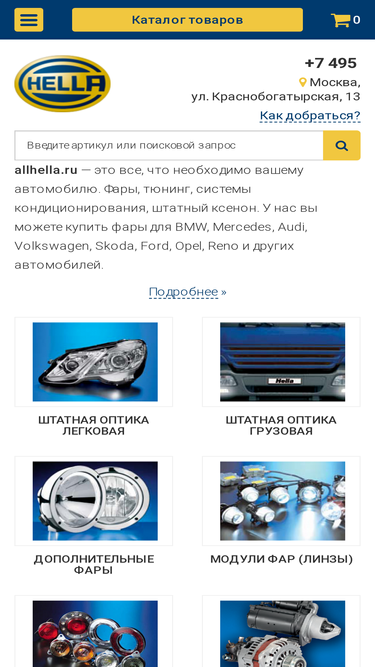This screenshot has width=375, height=667.
Task: Open Штатная оптика грузовая category
Action: (281, 377)
